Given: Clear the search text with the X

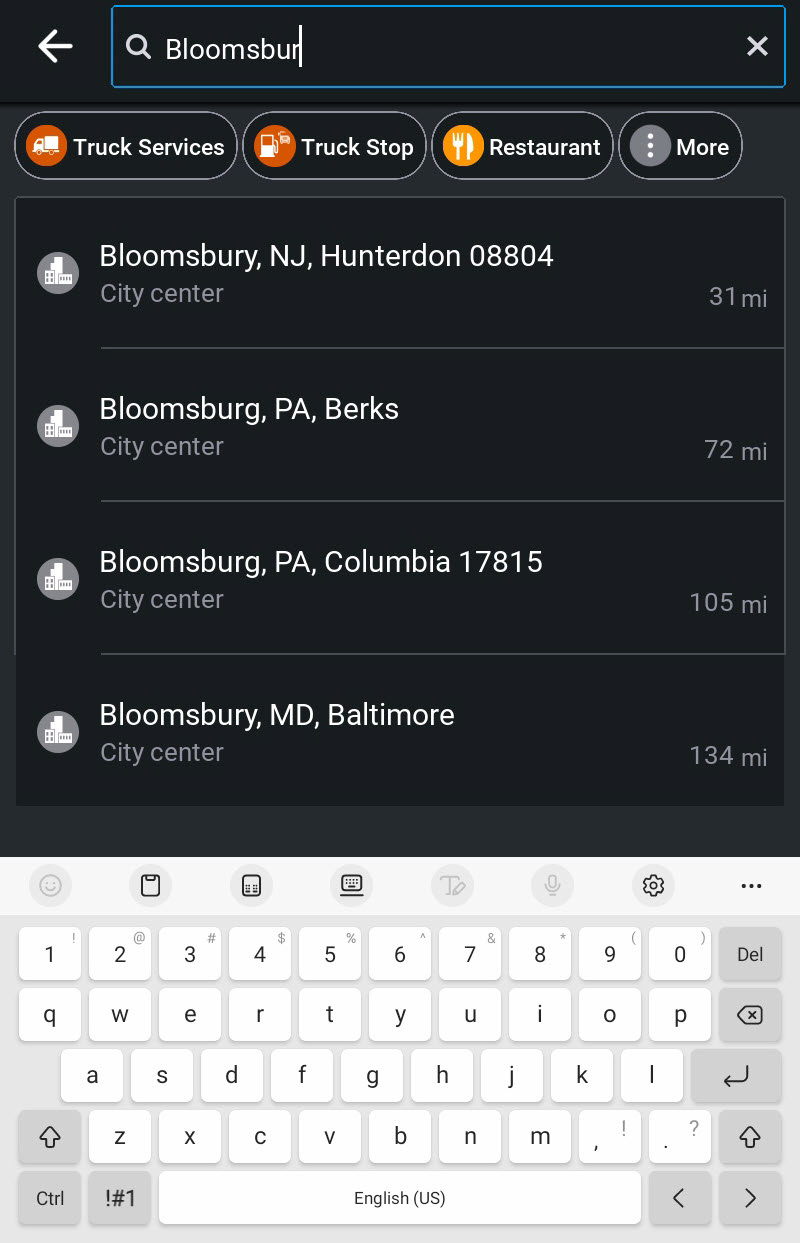Looking at the screenshot, I should click(x=757, y=46).
